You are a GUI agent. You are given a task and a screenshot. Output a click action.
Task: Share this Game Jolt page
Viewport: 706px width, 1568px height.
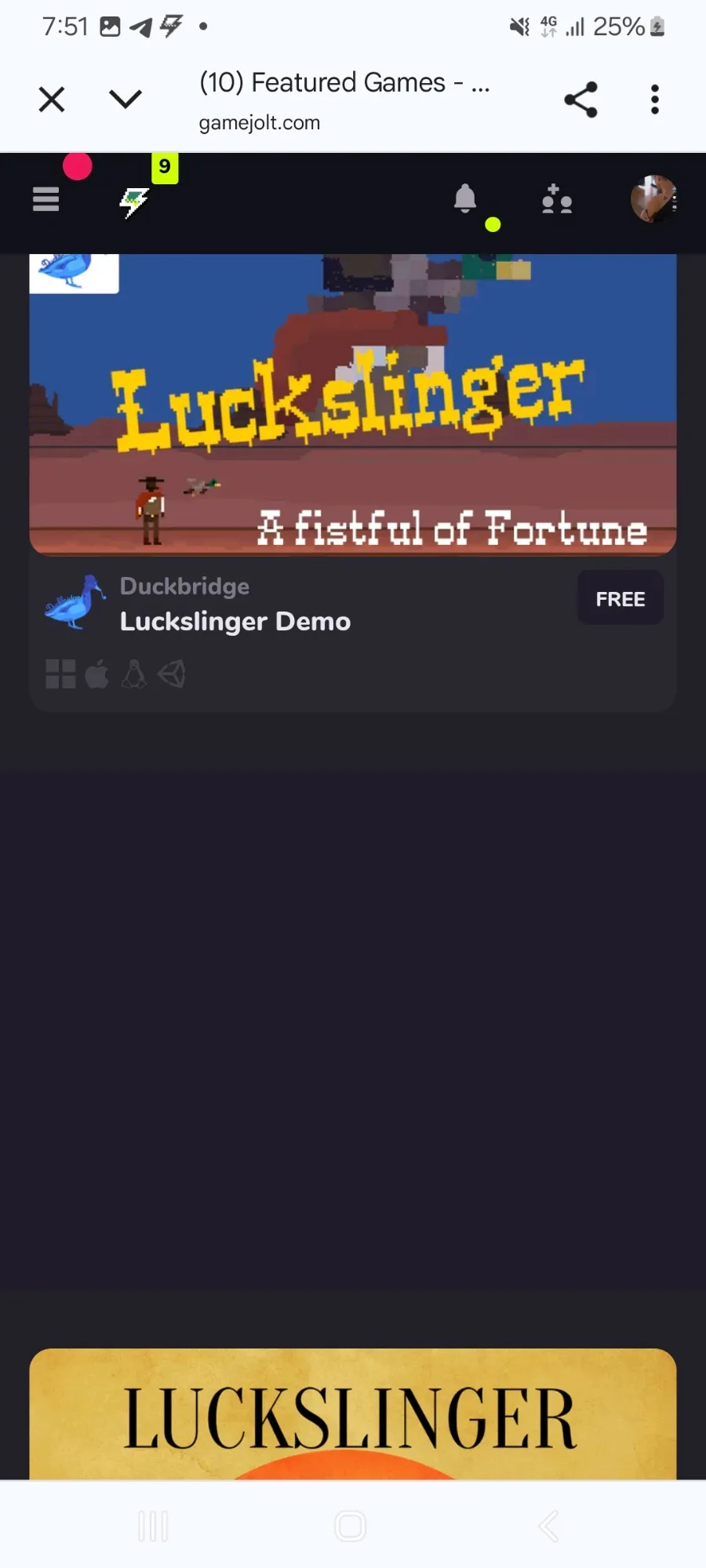580,100
